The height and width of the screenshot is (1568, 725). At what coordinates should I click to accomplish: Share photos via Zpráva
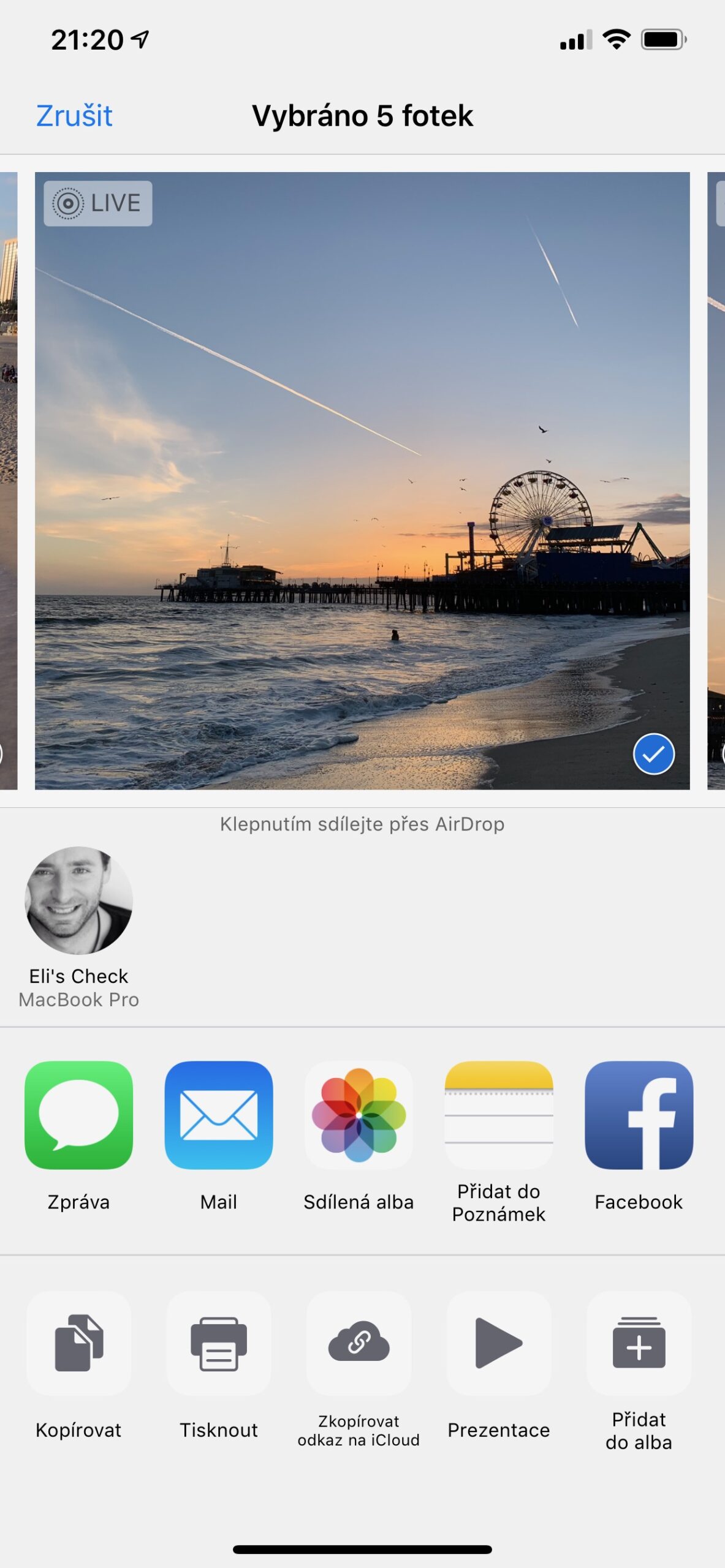click(78, 1115)
